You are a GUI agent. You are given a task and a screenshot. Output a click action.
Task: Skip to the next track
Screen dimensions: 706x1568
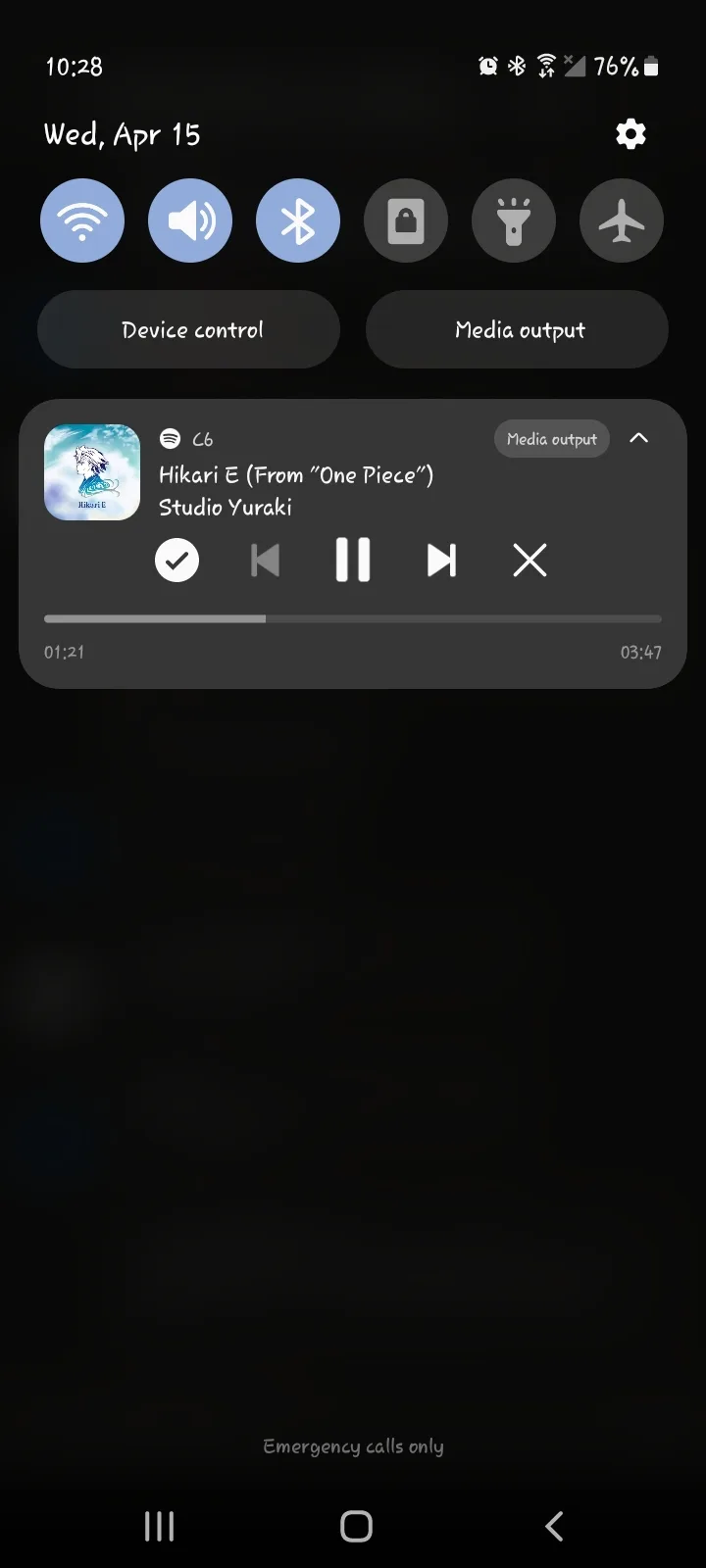441,561
